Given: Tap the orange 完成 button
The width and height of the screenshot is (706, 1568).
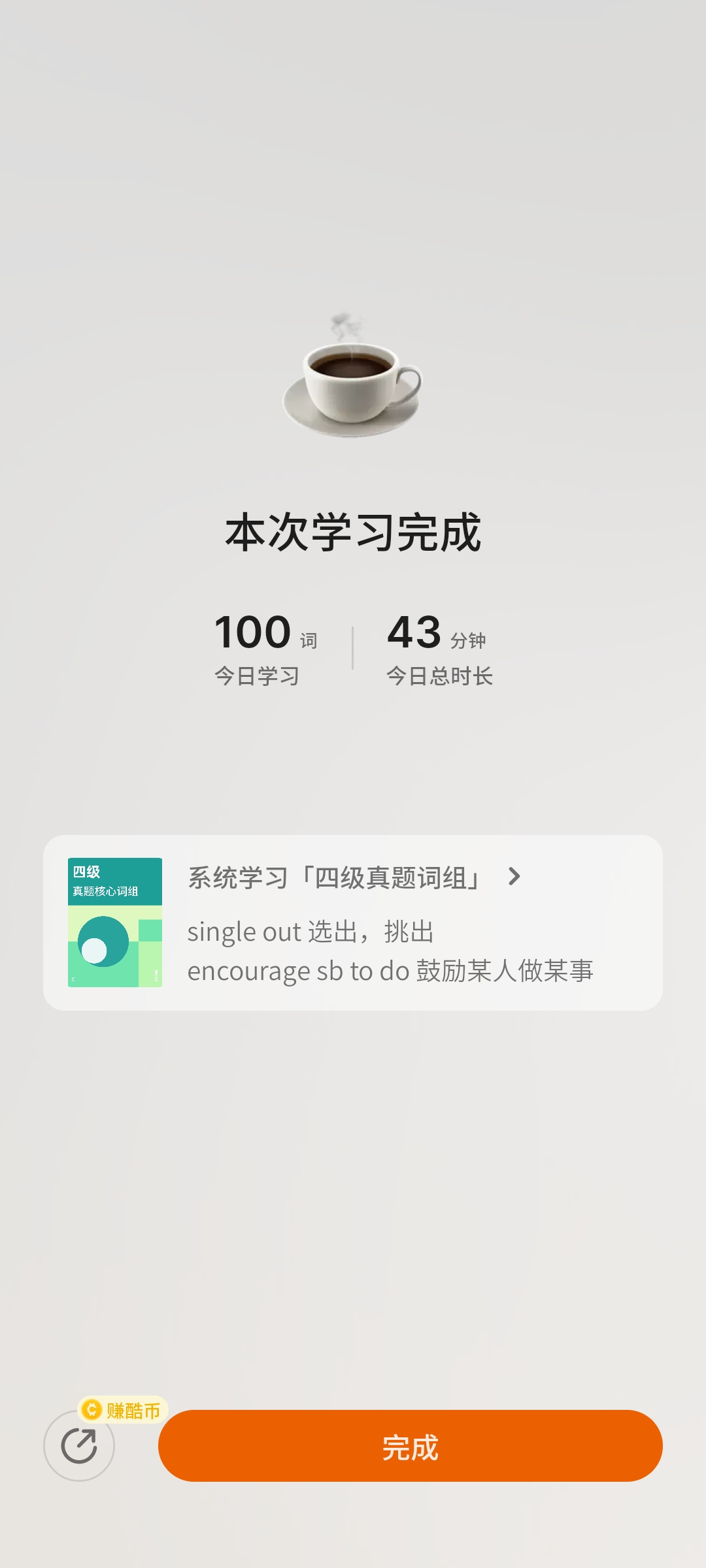Looking at the screenshot, I should [x=410, y=1446].
